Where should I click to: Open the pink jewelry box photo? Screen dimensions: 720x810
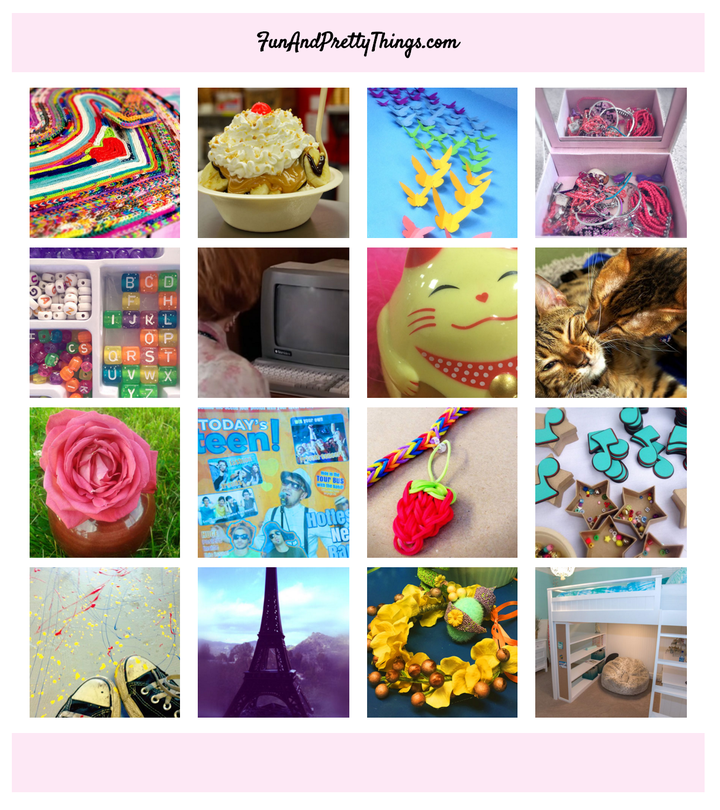tap(610, 162)
